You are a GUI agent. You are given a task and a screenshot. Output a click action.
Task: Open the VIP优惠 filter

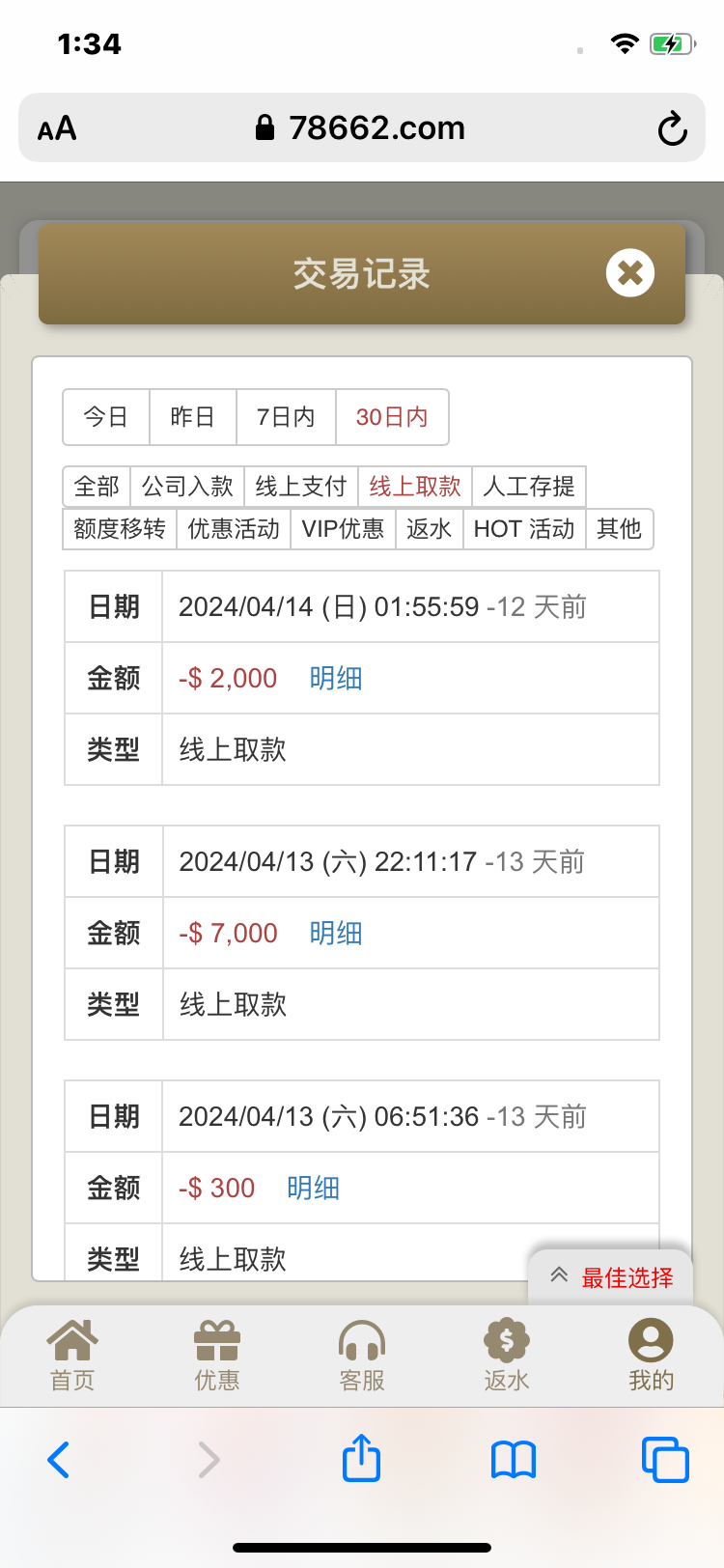[343, 529]
